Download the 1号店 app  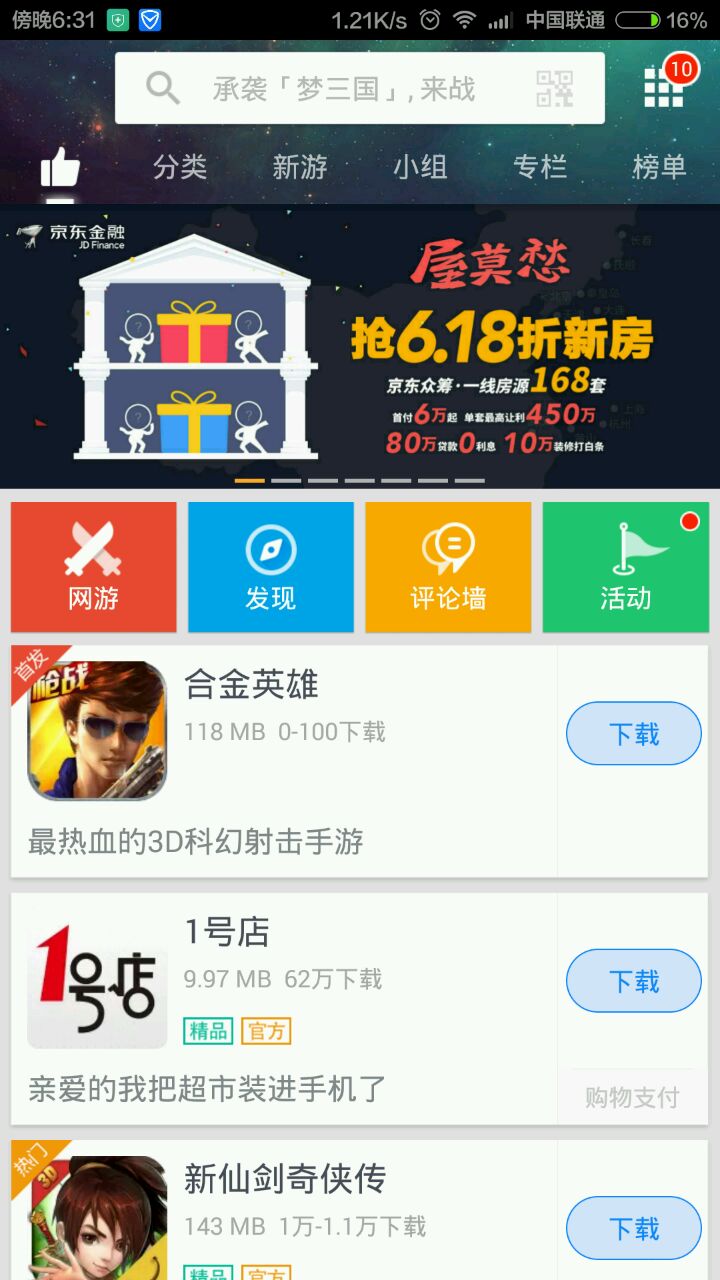coord(634,981)
